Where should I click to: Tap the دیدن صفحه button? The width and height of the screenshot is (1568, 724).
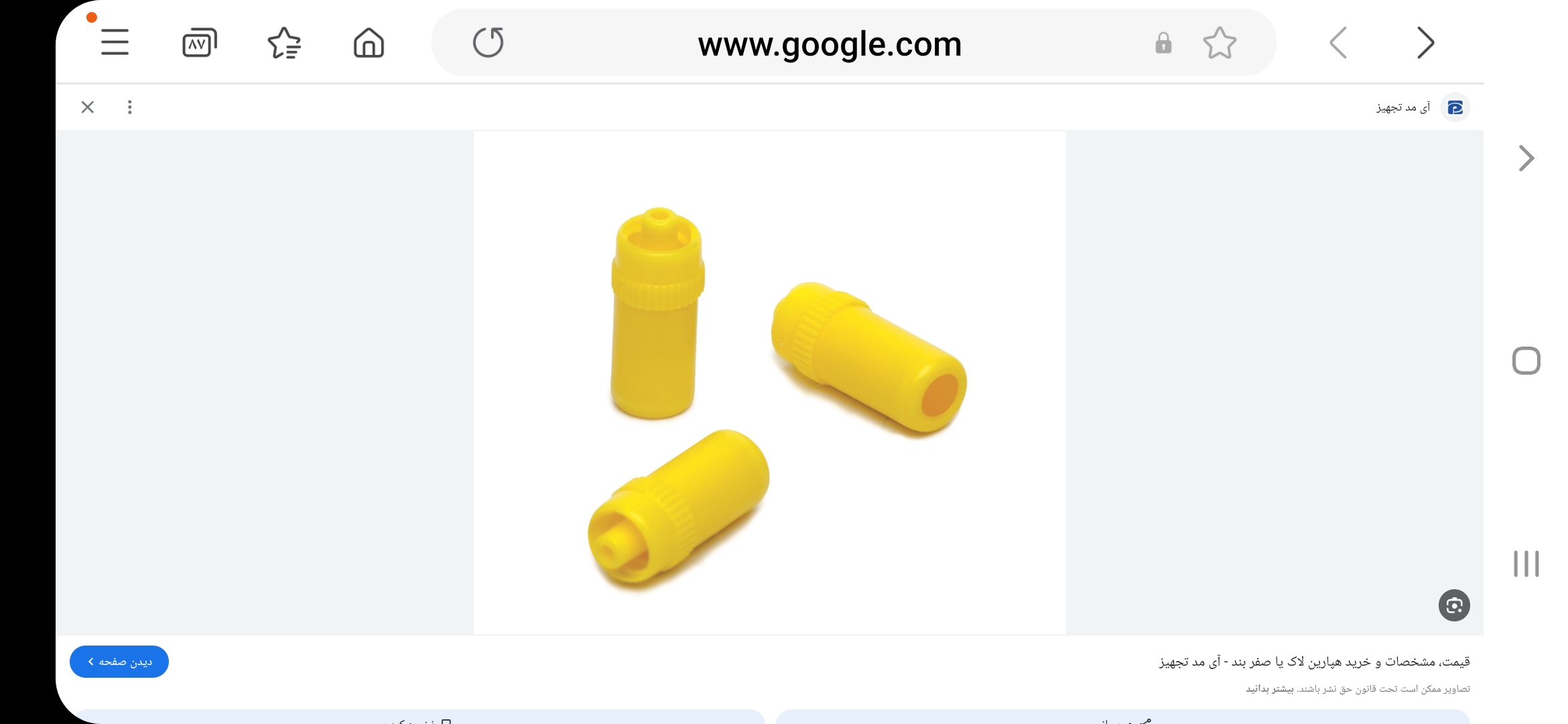pyautogui.click(x=119, y=662)
